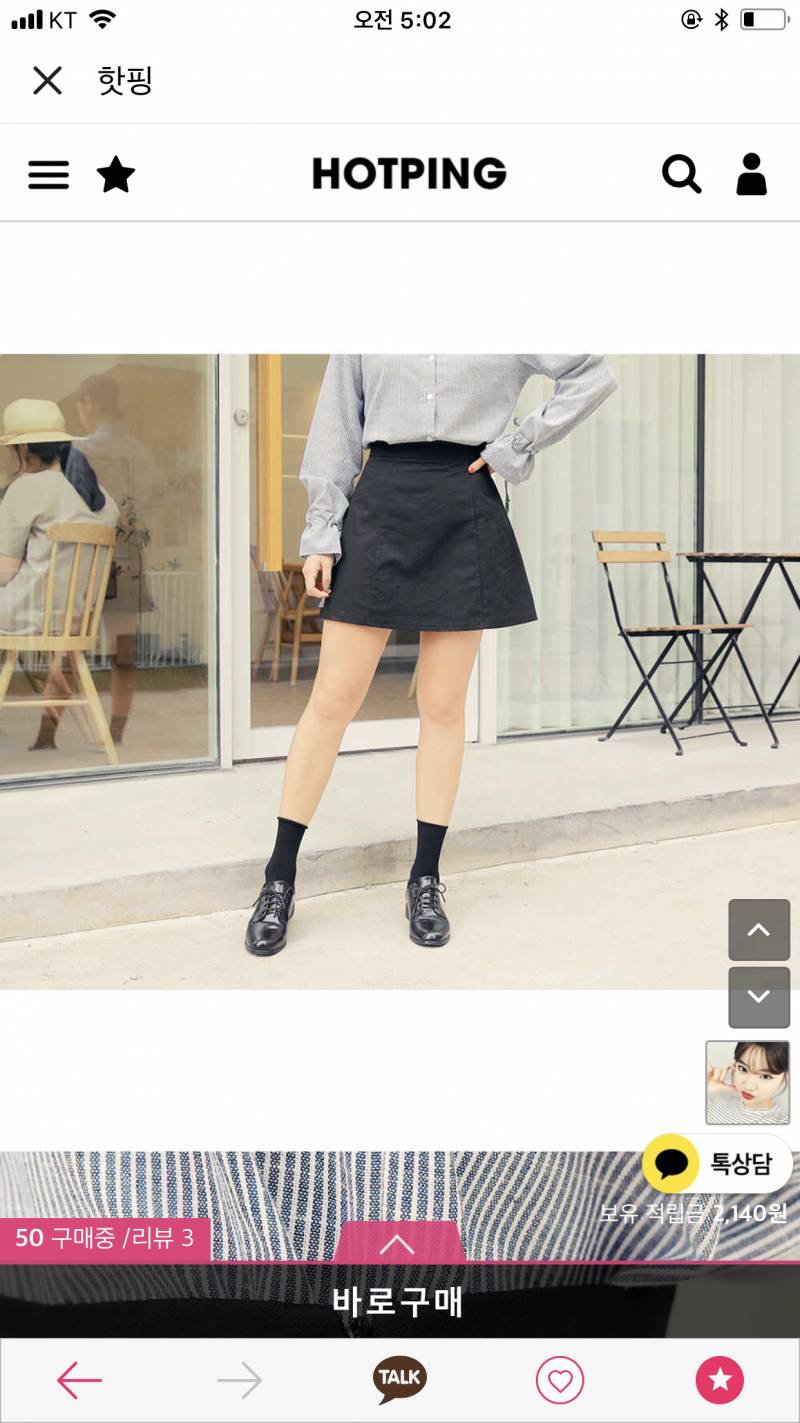Image resolution: width=800 pixels, height=1423 pixels.
Task: Go back with the pink arrow
Action: (80, 1381)
